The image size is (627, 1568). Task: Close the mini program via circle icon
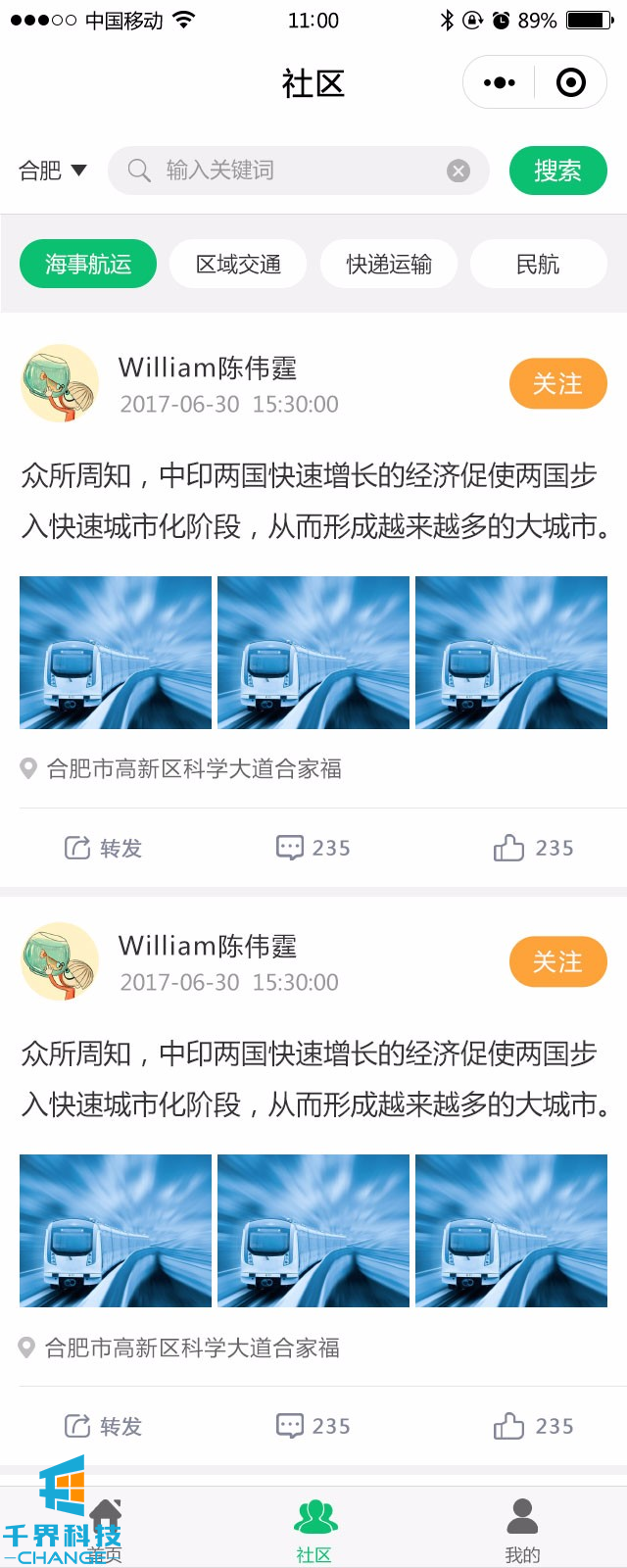(x=570, y=83)
